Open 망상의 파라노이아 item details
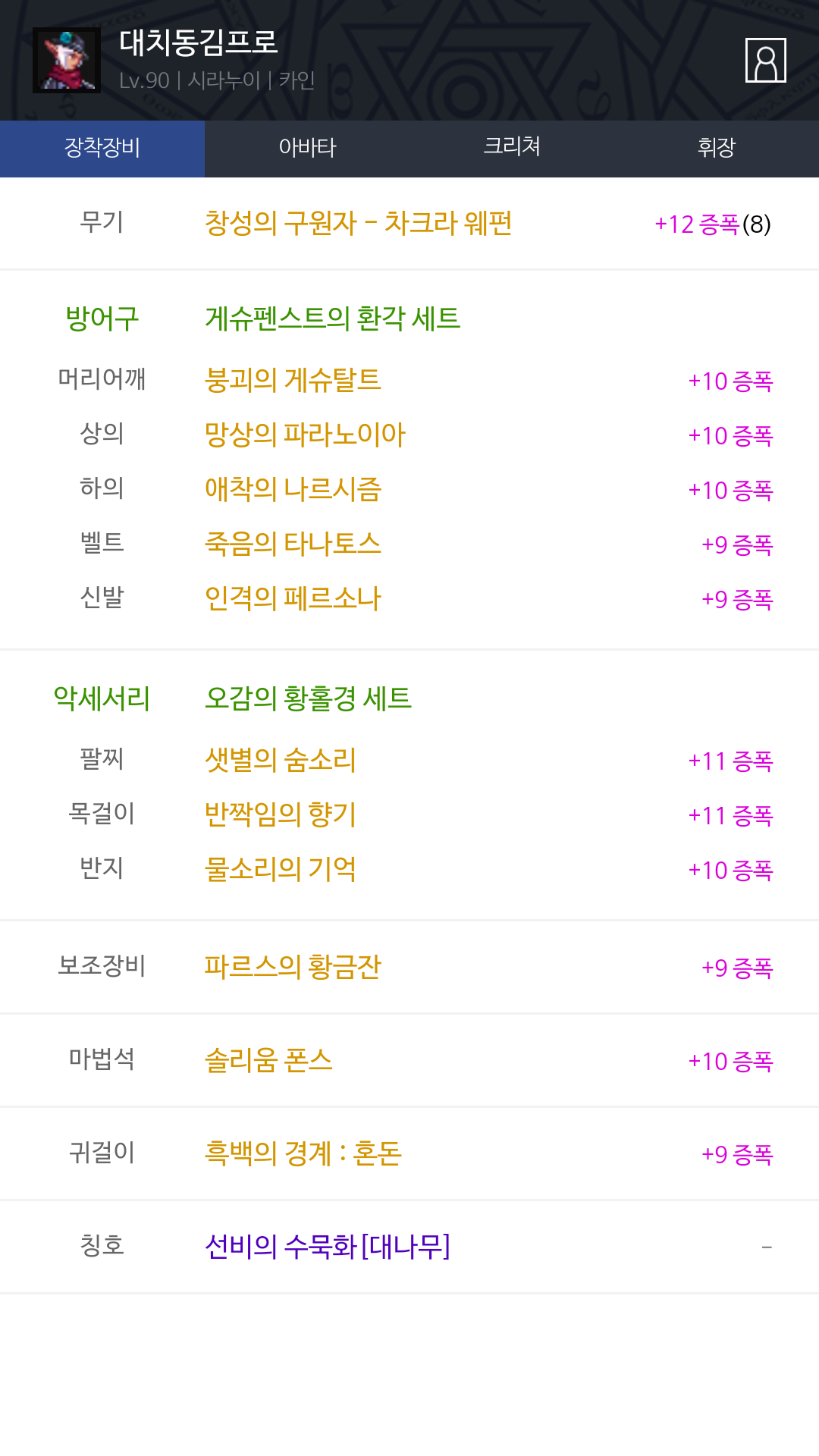 coord(305,435)
